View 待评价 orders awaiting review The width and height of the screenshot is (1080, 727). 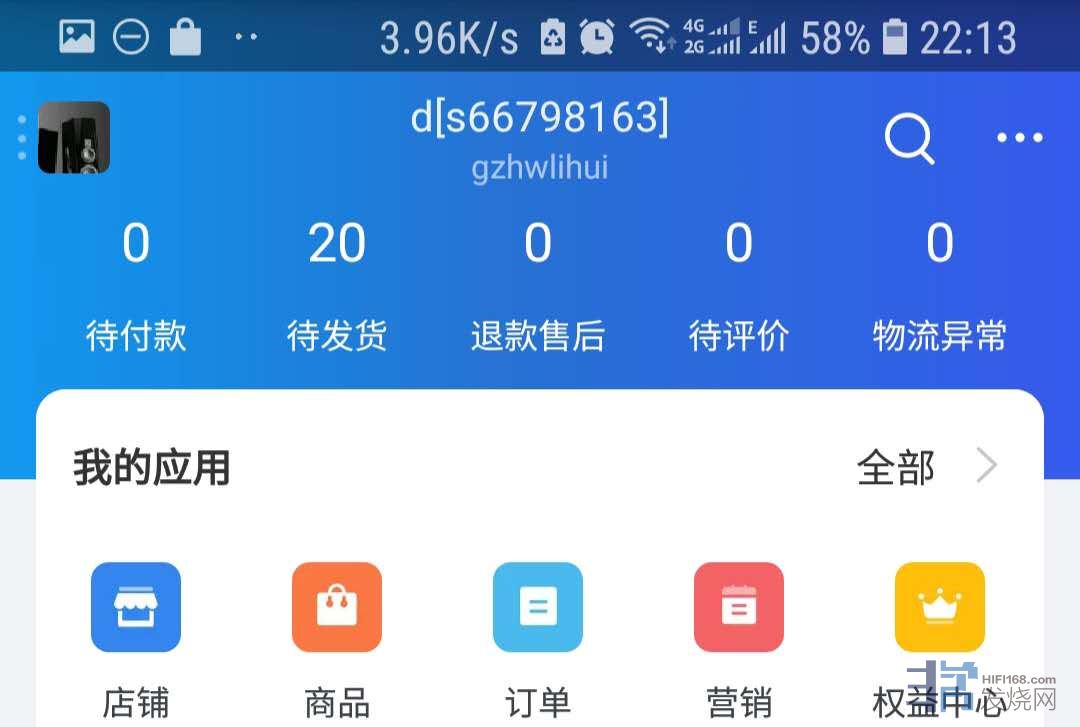click(x=739, y=285)
